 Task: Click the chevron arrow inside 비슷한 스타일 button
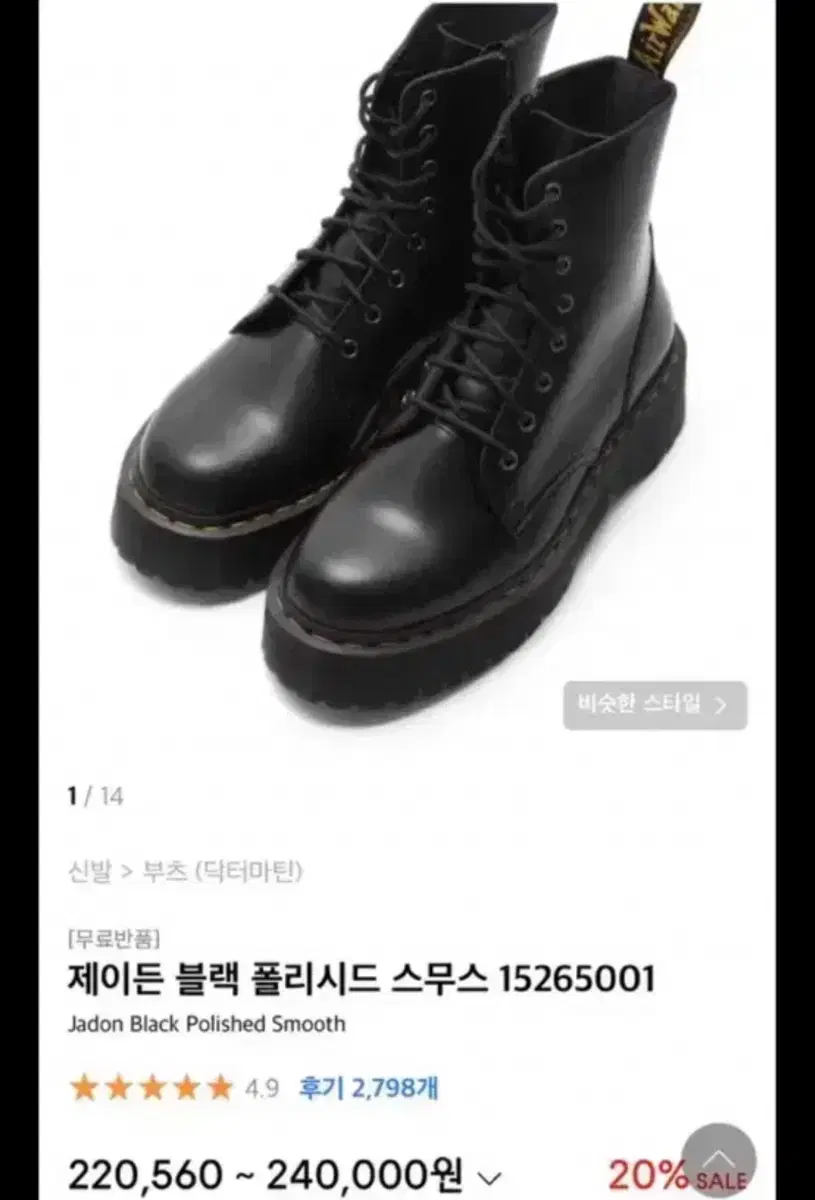coord(722,703)
